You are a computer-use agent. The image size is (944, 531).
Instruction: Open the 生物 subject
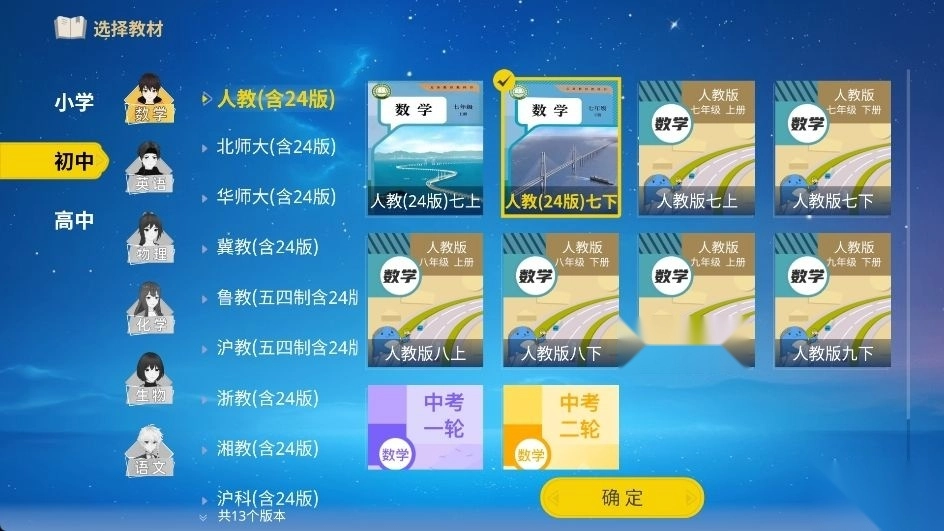pyautogui.click(x=149, y=379)
